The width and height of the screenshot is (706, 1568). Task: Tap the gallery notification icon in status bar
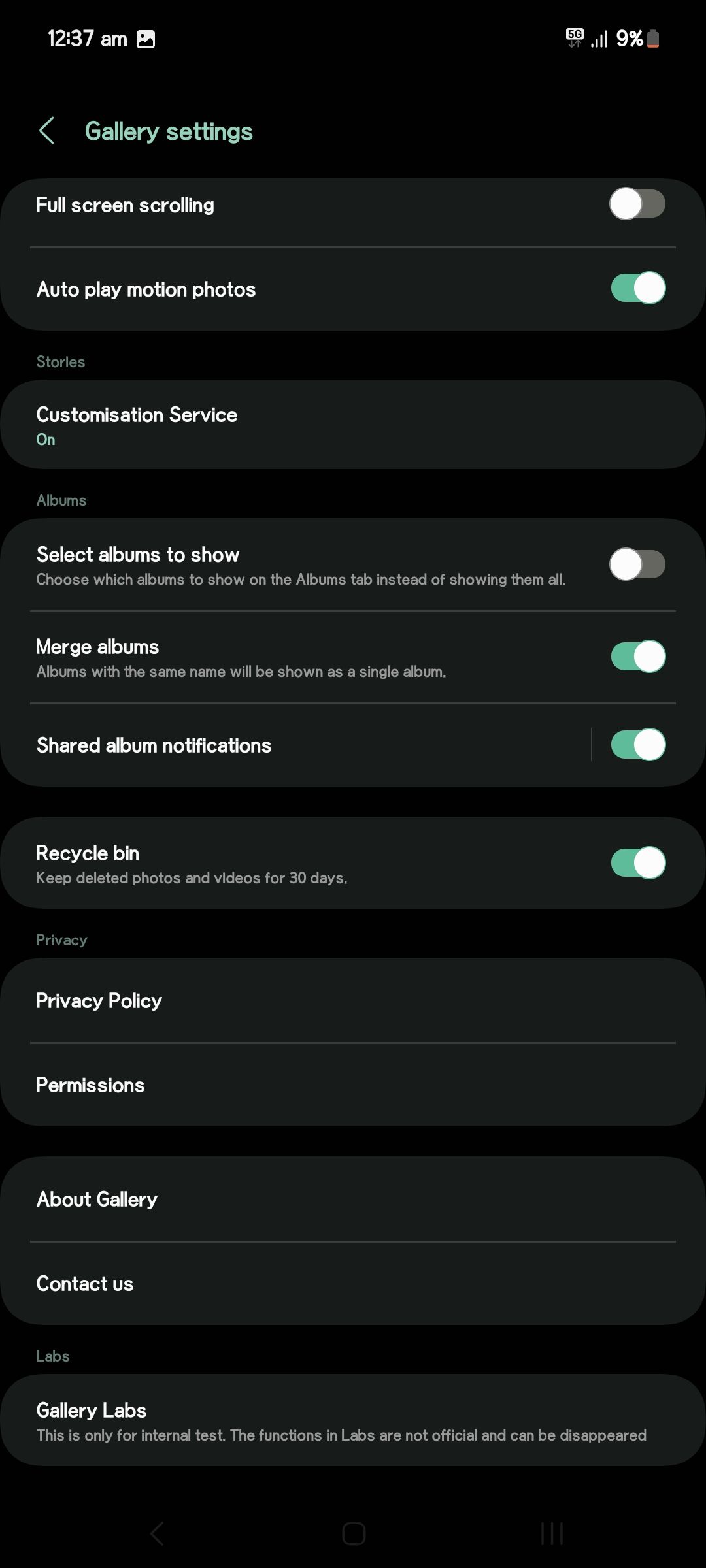[x=146, y=39]
